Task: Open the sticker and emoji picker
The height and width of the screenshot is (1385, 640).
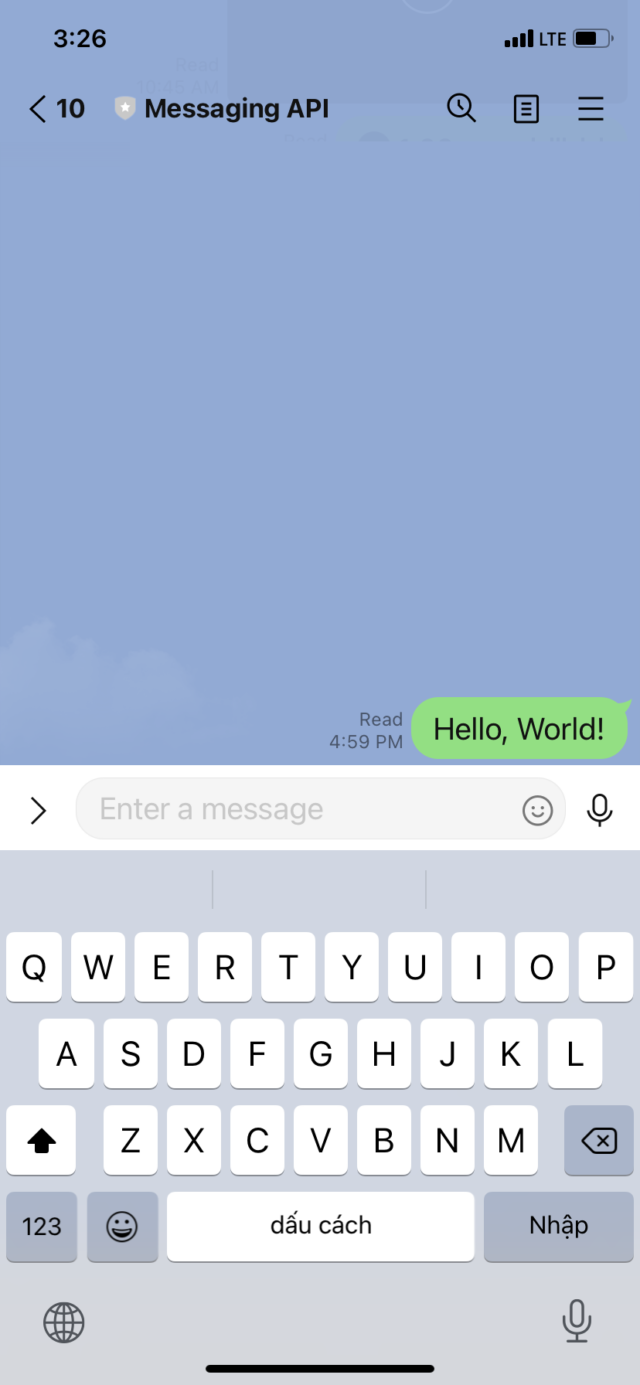Action: [537, 810]
